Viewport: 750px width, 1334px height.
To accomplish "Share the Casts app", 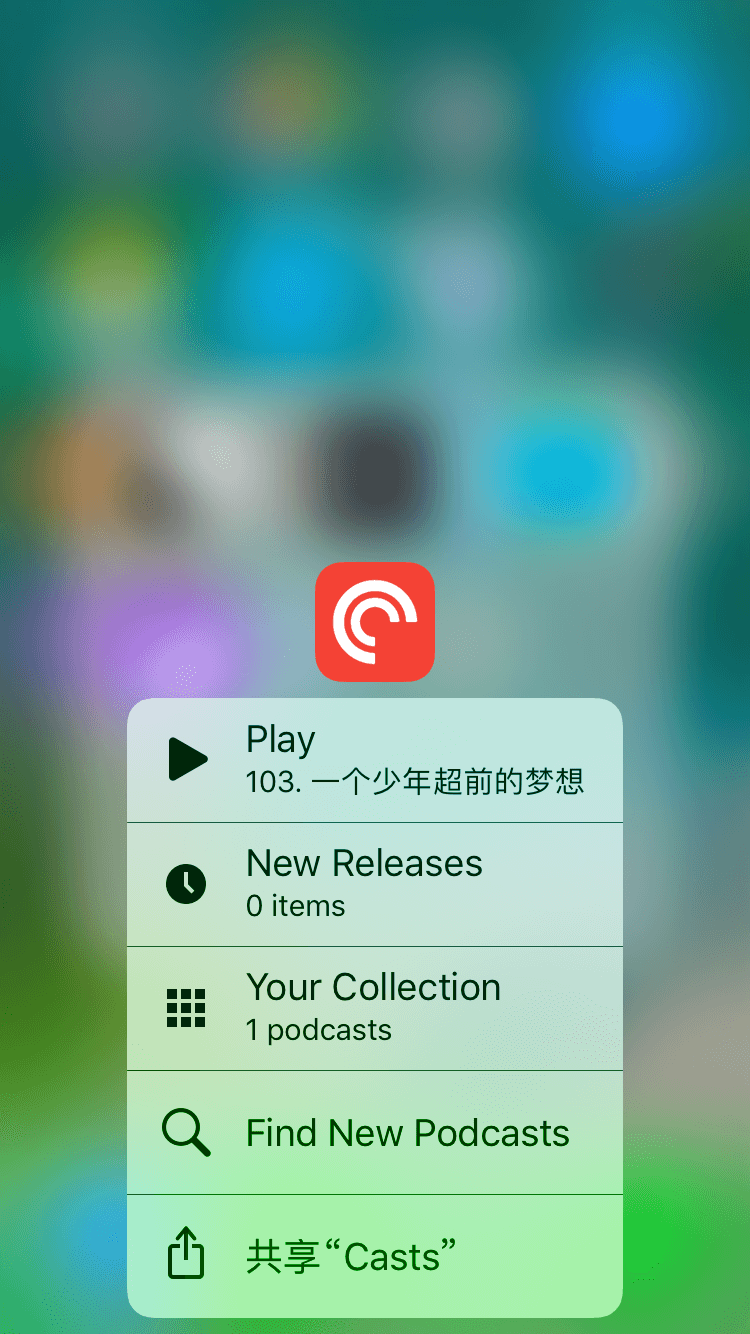I will coord(374,1256).
